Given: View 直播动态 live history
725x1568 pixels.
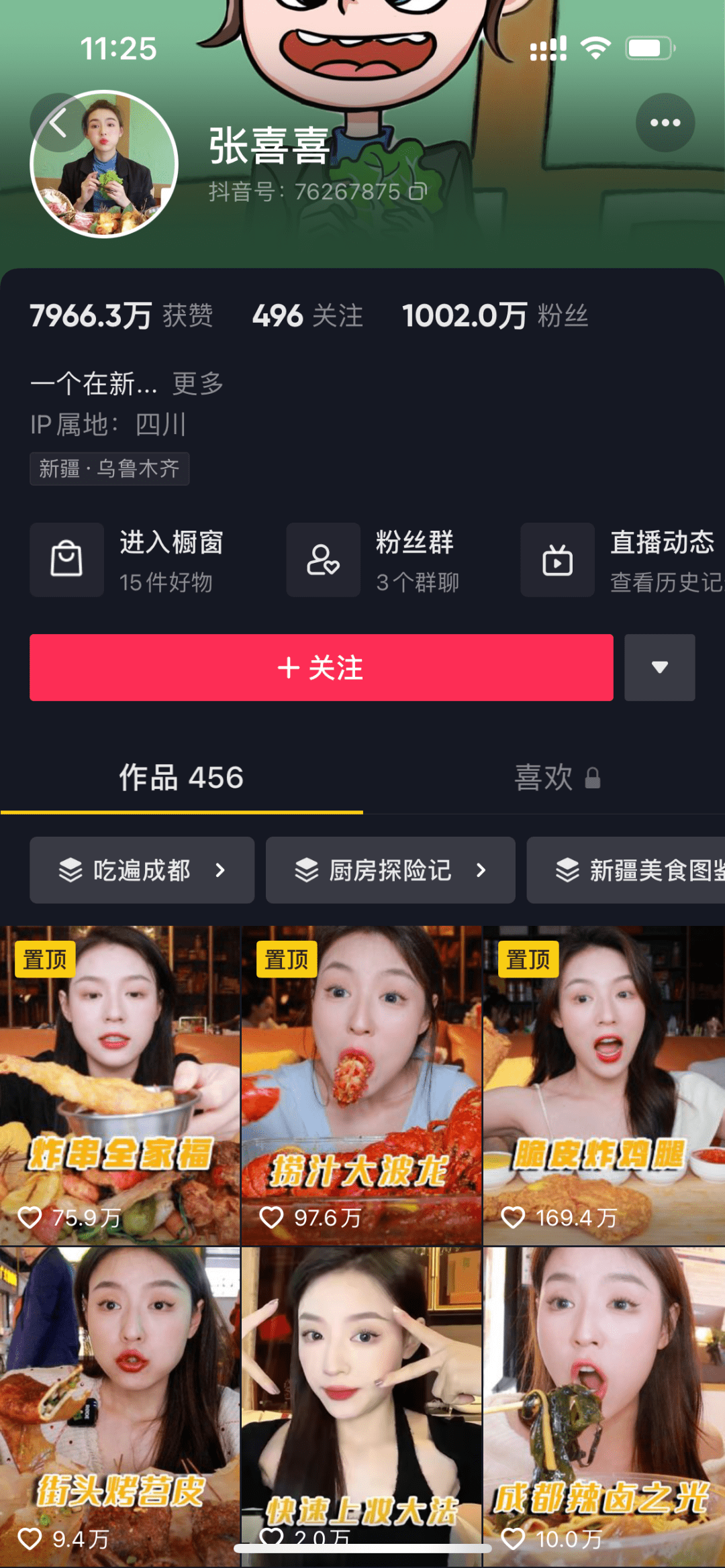Looking at the screenshot, I should [621, 560].
